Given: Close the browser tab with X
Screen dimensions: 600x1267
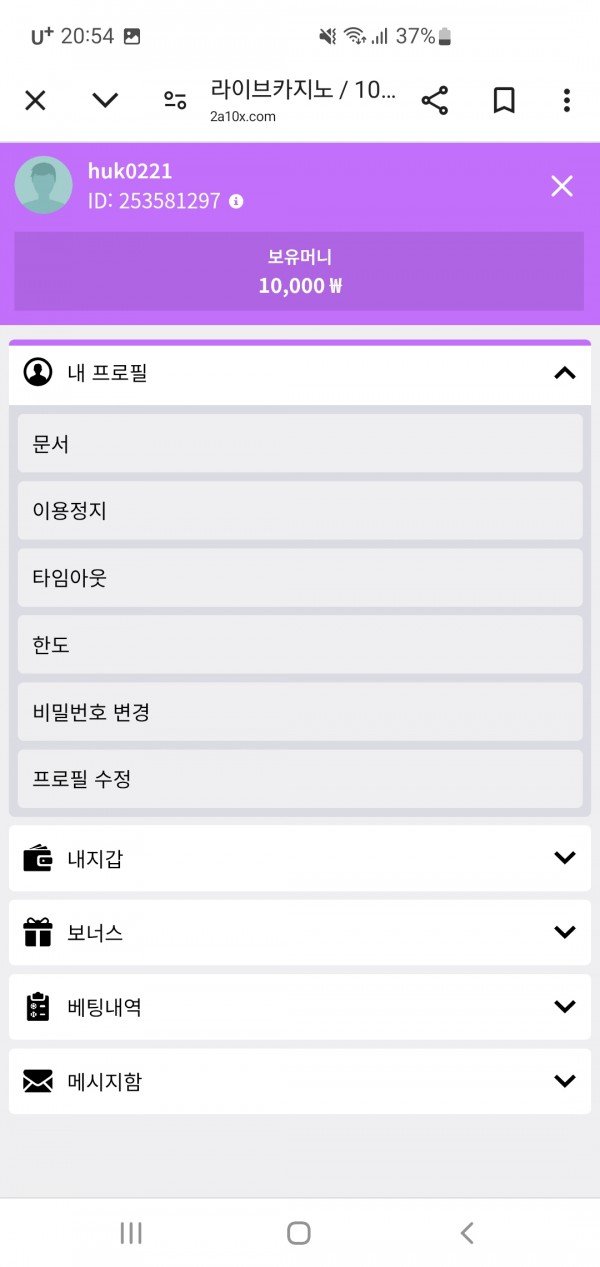Looking at the screenshot, I should [x=35, y=100].
